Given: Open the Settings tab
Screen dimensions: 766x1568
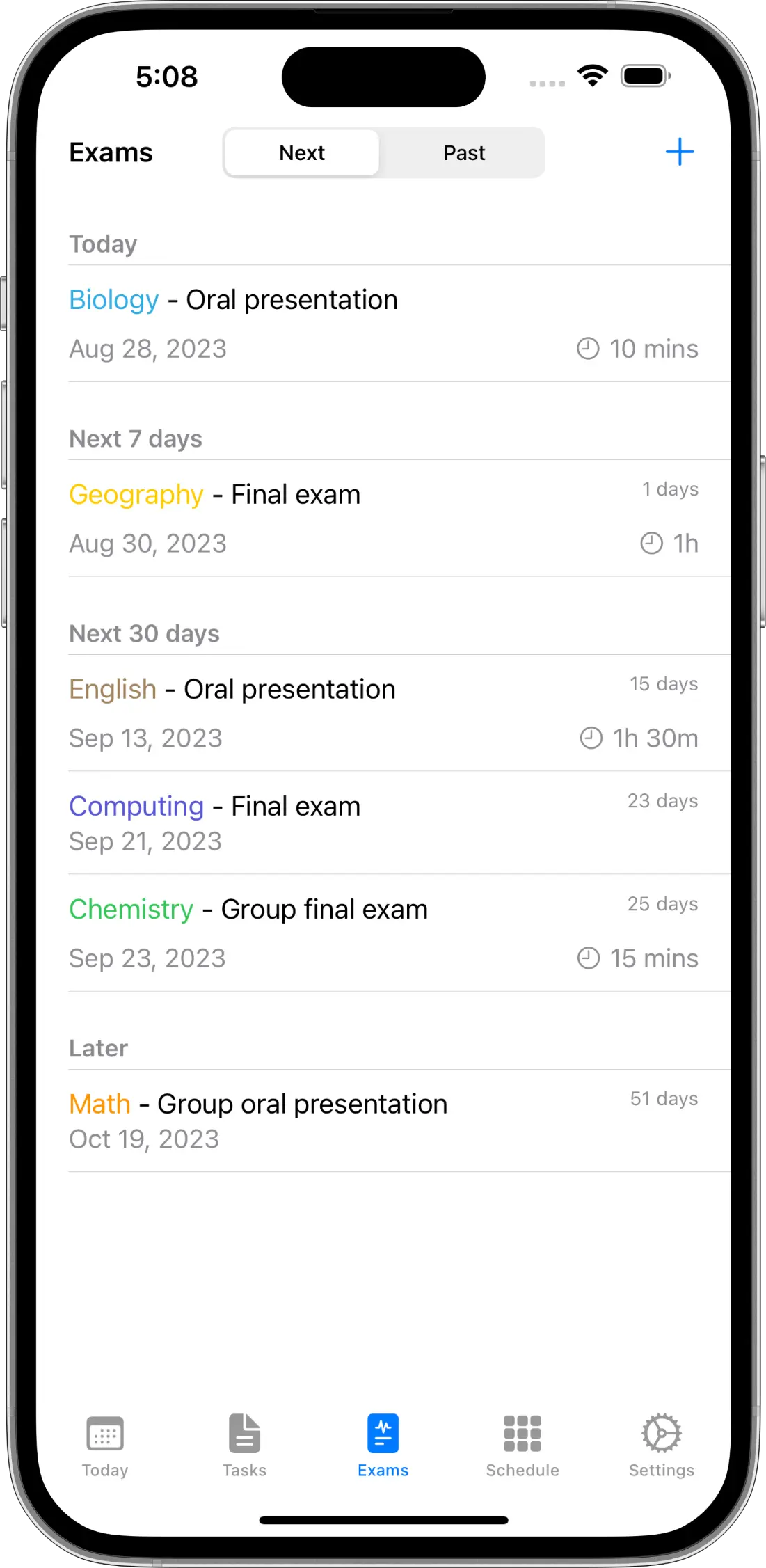Looking at the screenshot, I should [x=662, y=1445].
